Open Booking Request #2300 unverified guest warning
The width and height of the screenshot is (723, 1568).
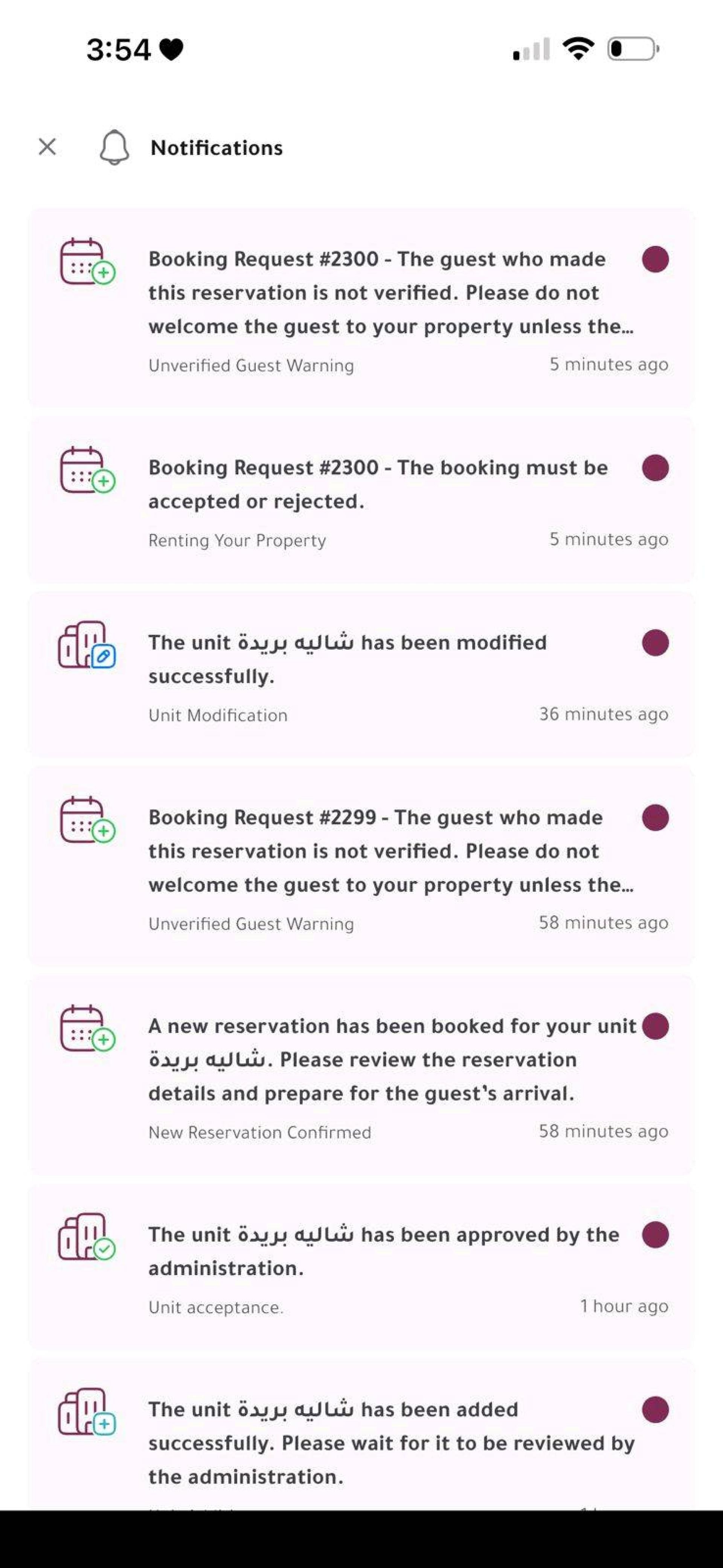pyautogui.click(x=361, y=308)
